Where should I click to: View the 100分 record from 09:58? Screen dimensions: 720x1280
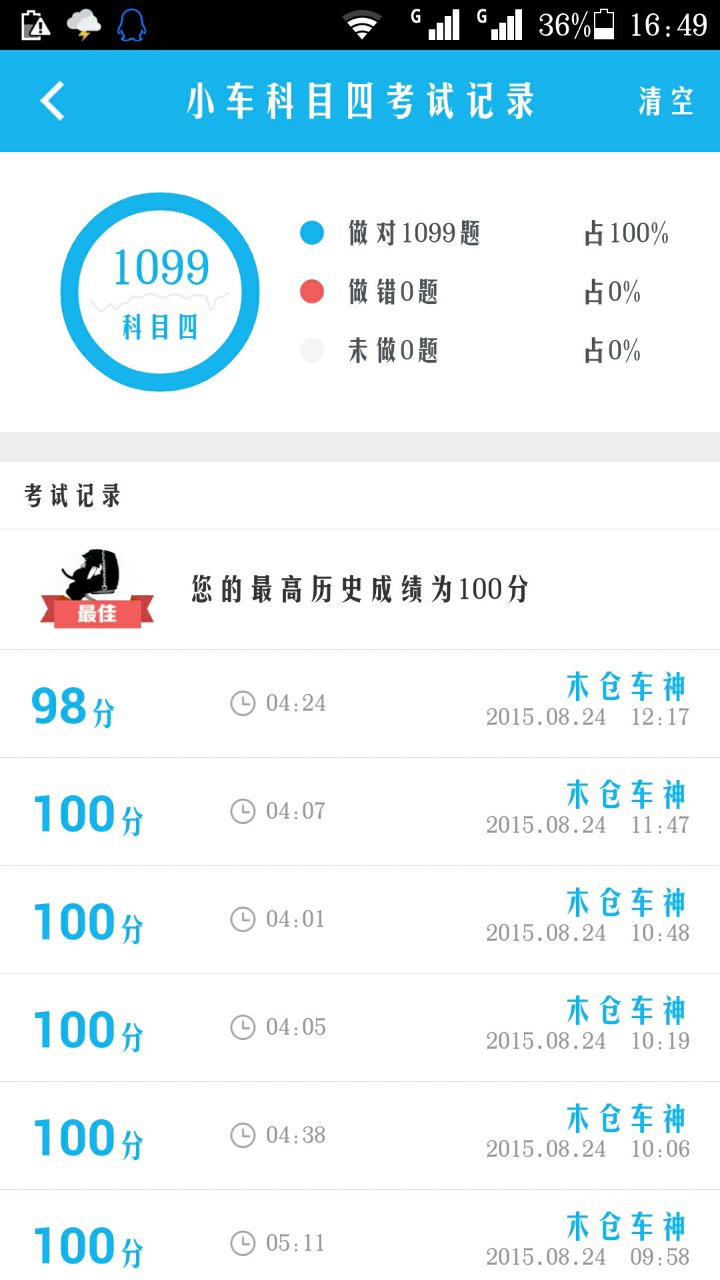(360, 1238)
